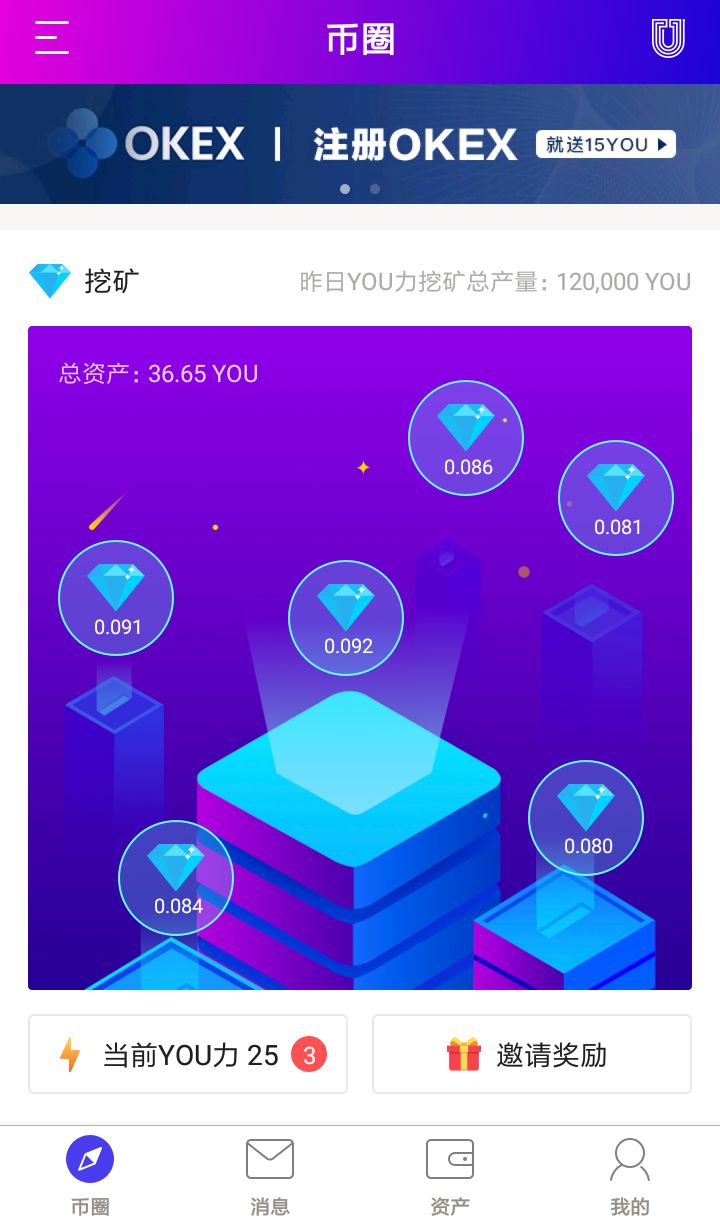Screen dimensions: 720x1223
Task: Switch to the 资产 tab
Action: (x=450, y=1175)
